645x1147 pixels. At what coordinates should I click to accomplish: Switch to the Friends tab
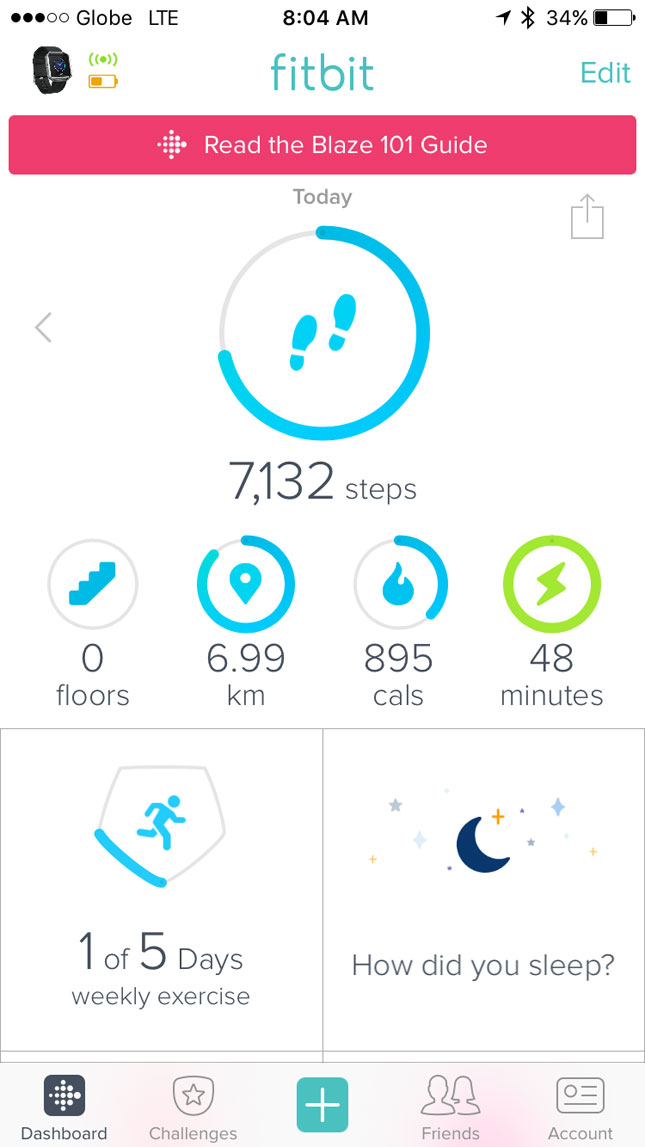(x=450, y=1107)
